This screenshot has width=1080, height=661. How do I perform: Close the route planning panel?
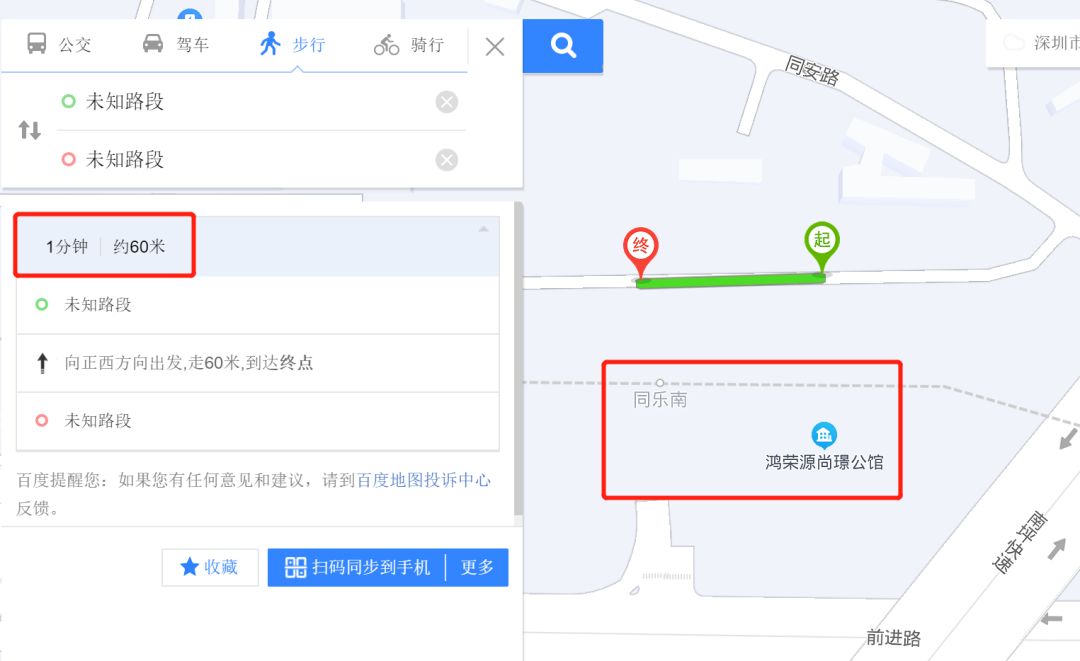[x=495, y=46]
